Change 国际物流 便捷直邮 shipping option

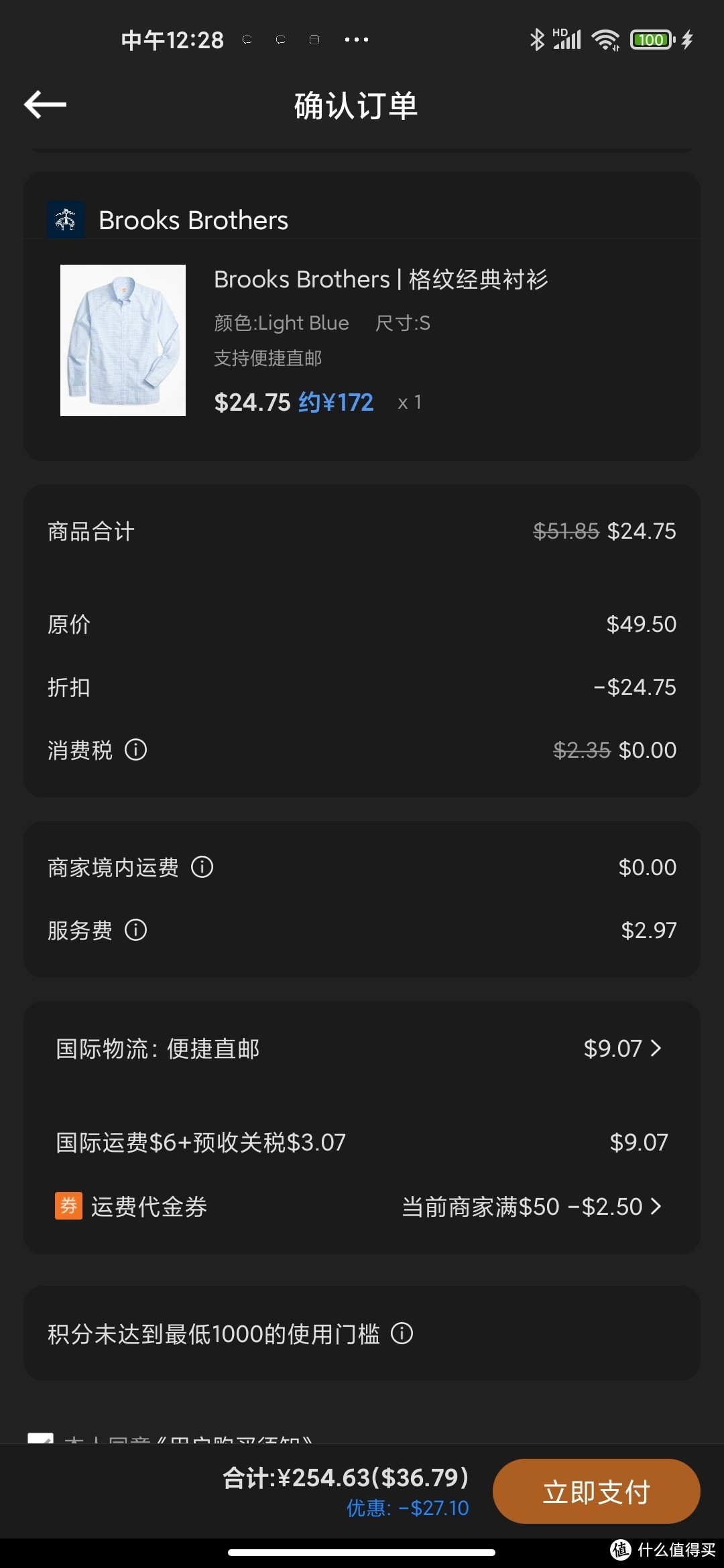point(361,1048)
